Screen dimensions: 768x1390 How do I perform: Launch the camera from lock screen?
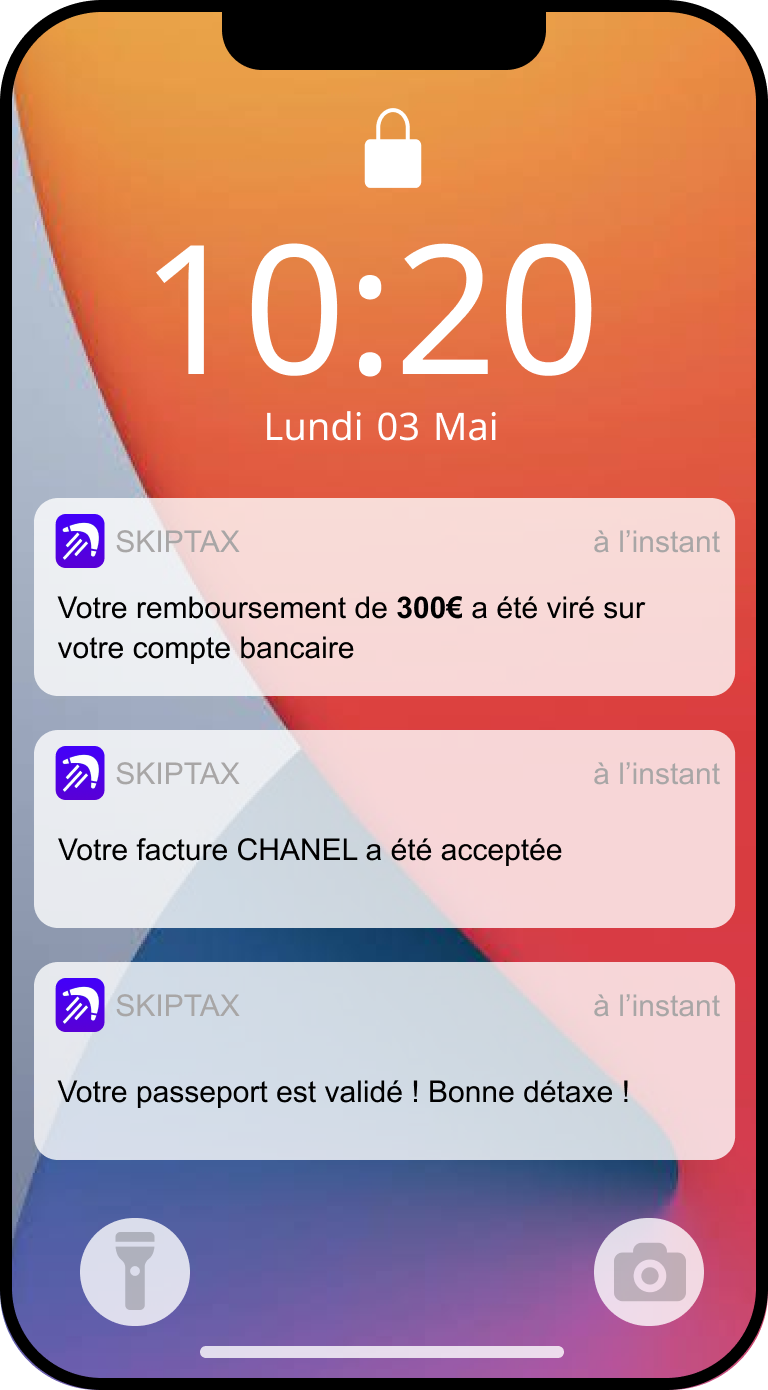tap(649, 1271)
